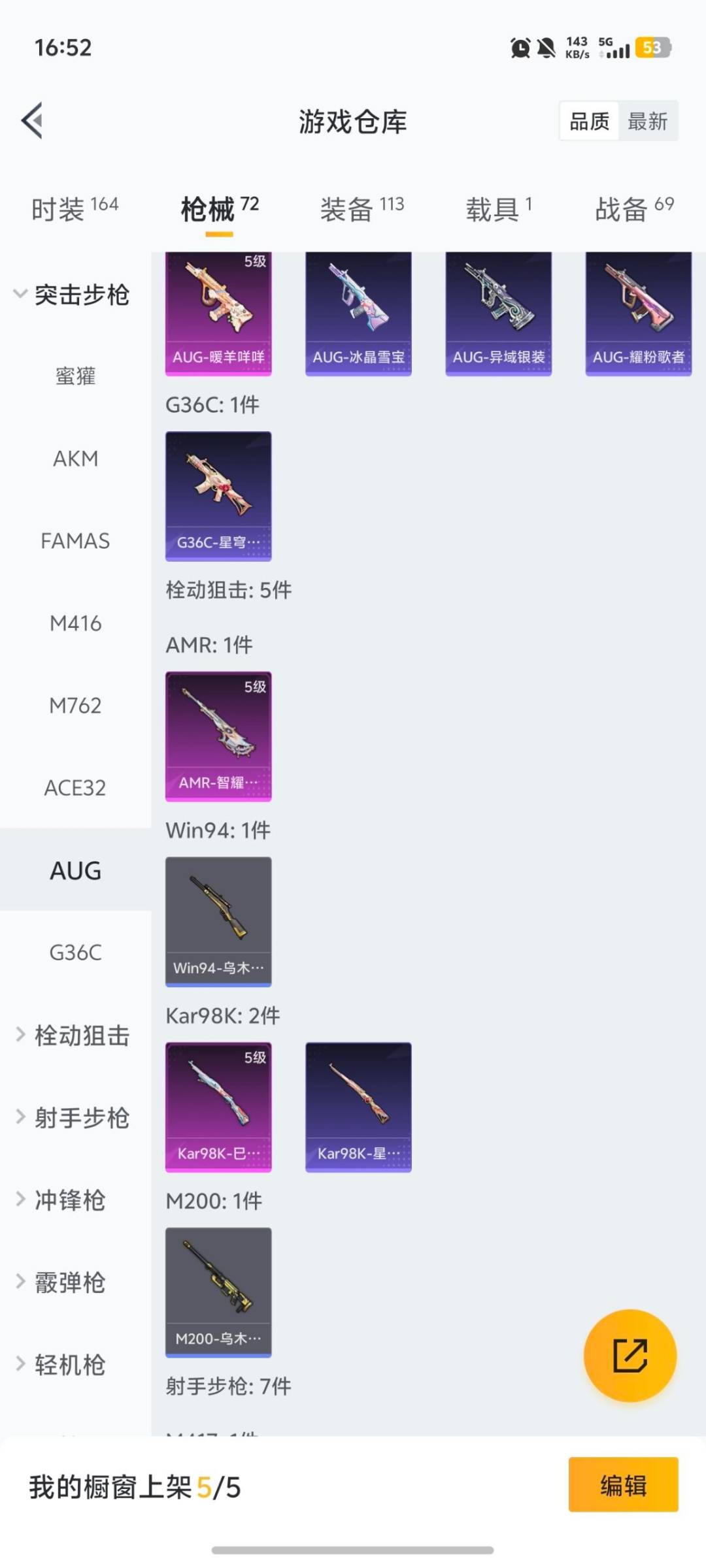Switch sorting to 最新 newest mode
The image size is (706, 1568).
[648, 121]
